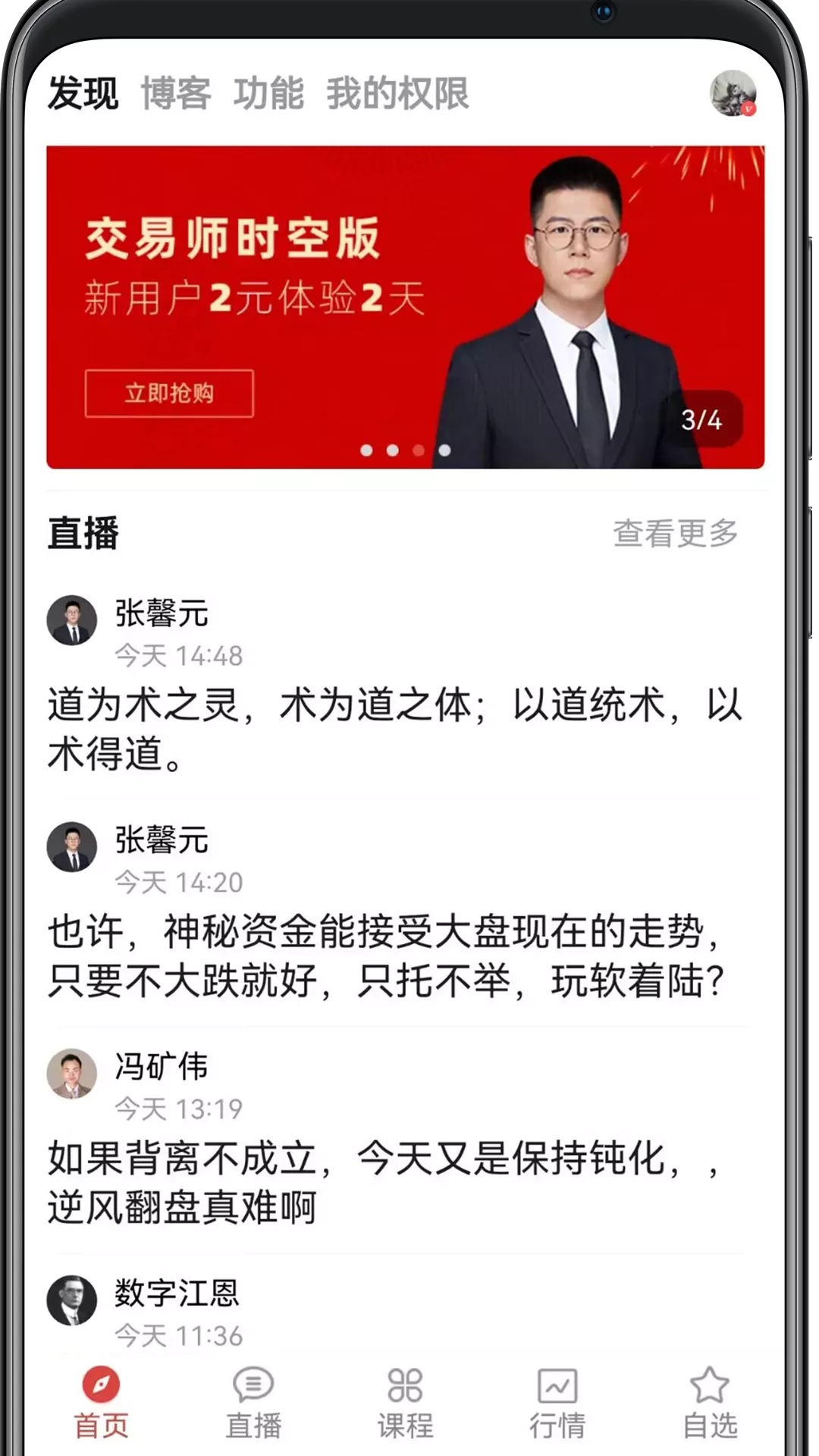Open the 行情 bottom tab
This screenshot has width=819, height=1456.
click(x=557, y=1403)
